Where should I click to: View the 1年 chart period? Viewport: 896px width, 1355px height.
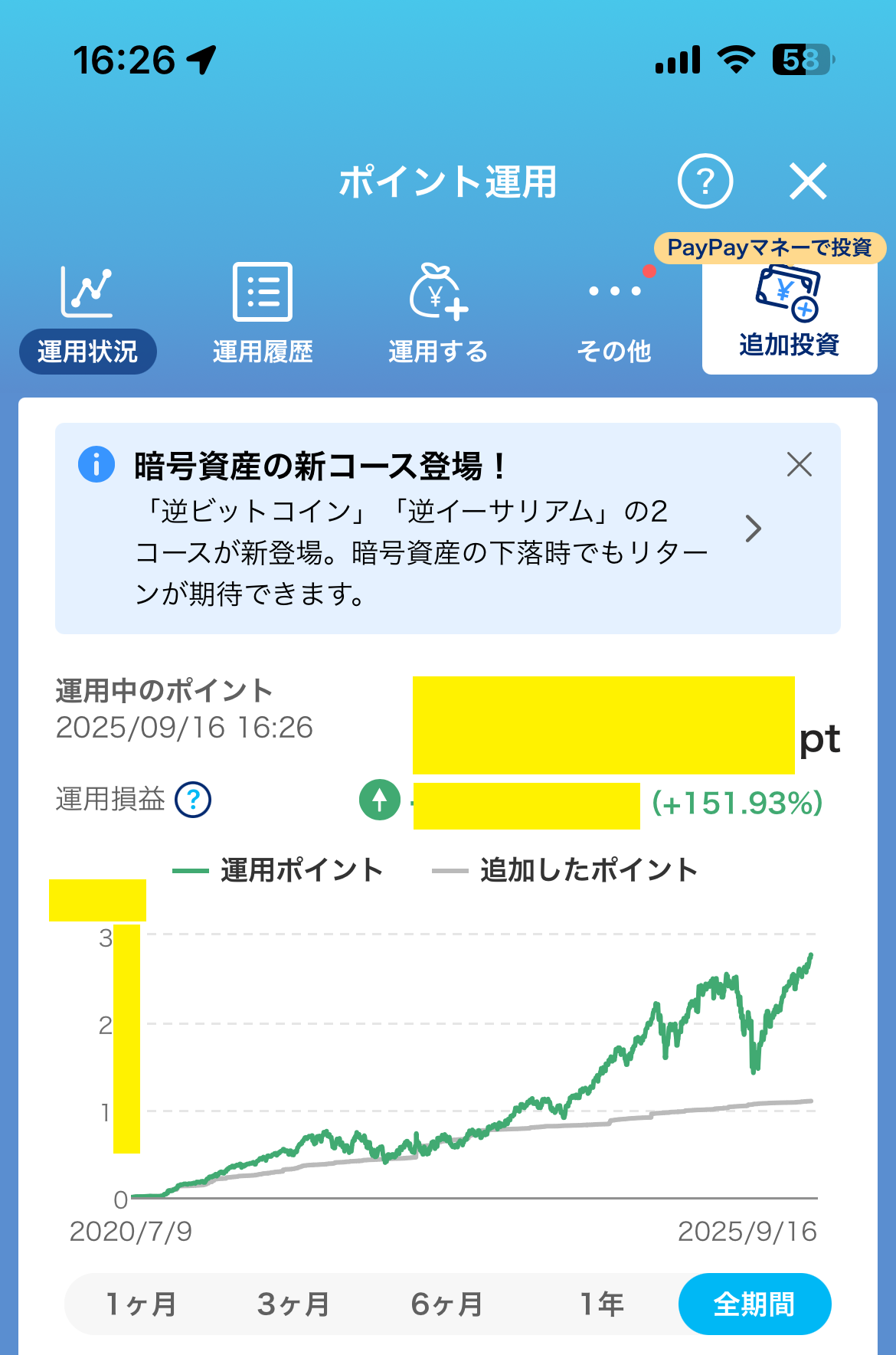point(601,1304)
